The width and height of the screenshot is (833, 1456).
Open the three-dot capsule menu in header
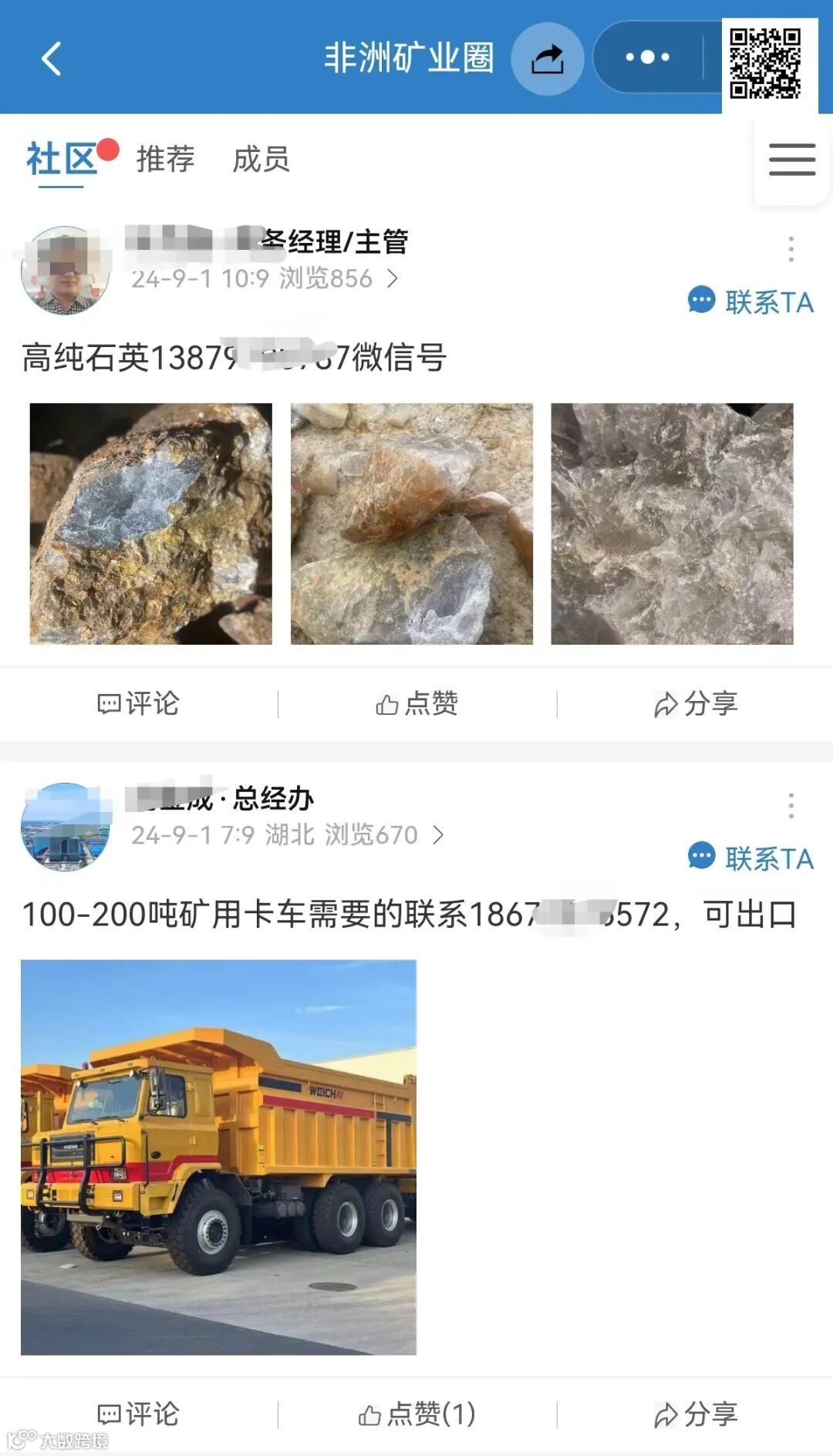coord(648,58)
